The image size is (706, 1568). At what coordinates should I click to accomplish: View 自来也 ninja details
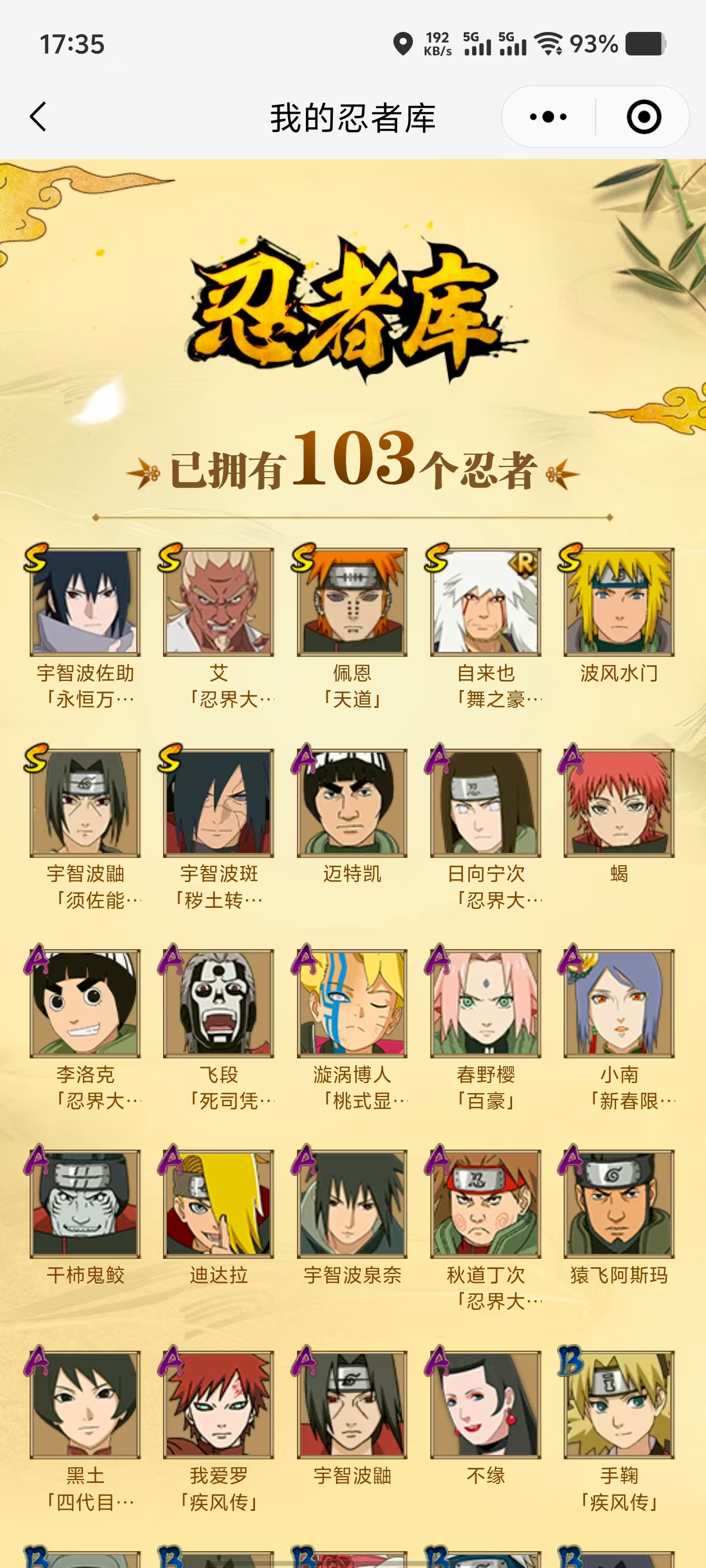[x=485, y=602]
